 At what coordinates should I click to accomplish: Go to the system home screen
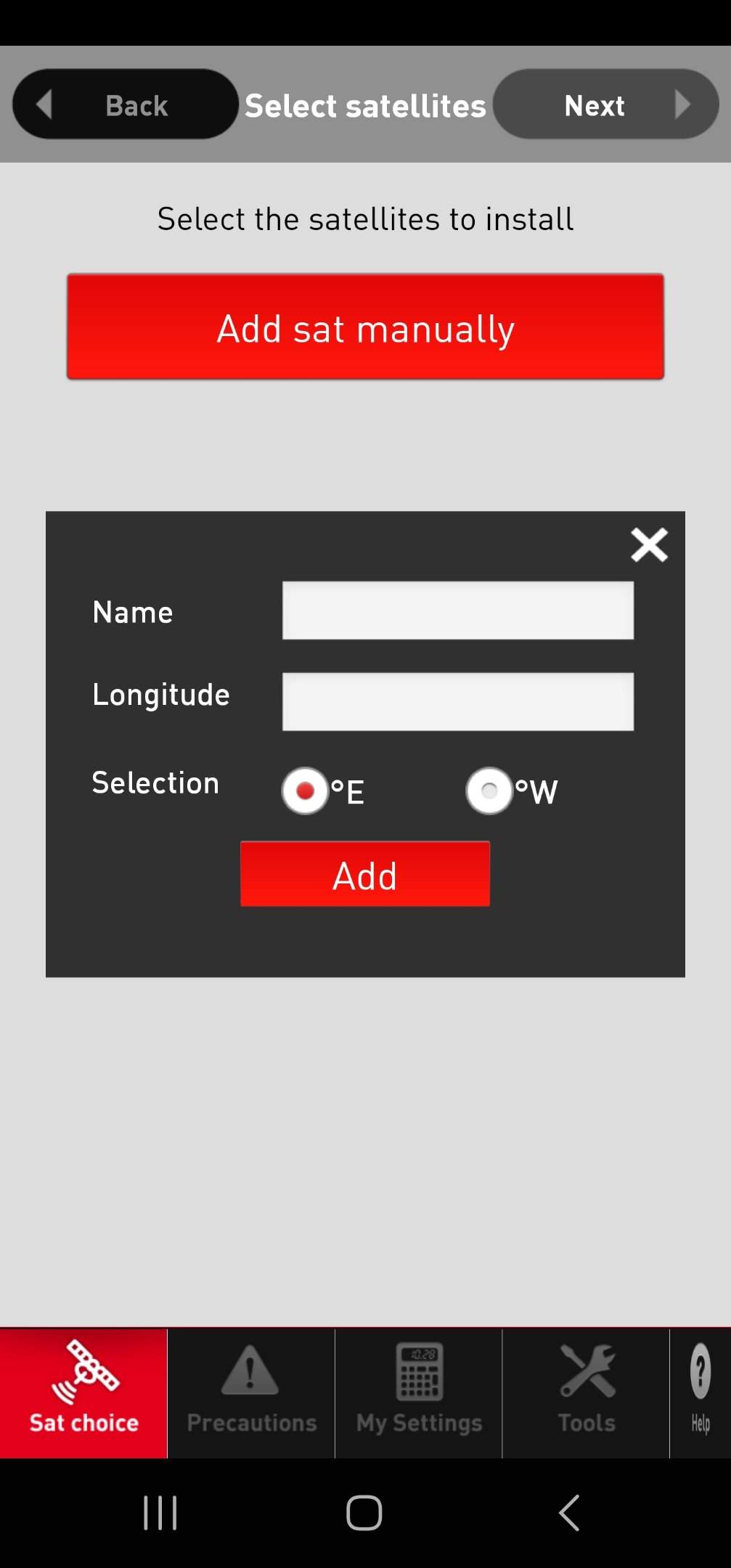click(364, 1514)
